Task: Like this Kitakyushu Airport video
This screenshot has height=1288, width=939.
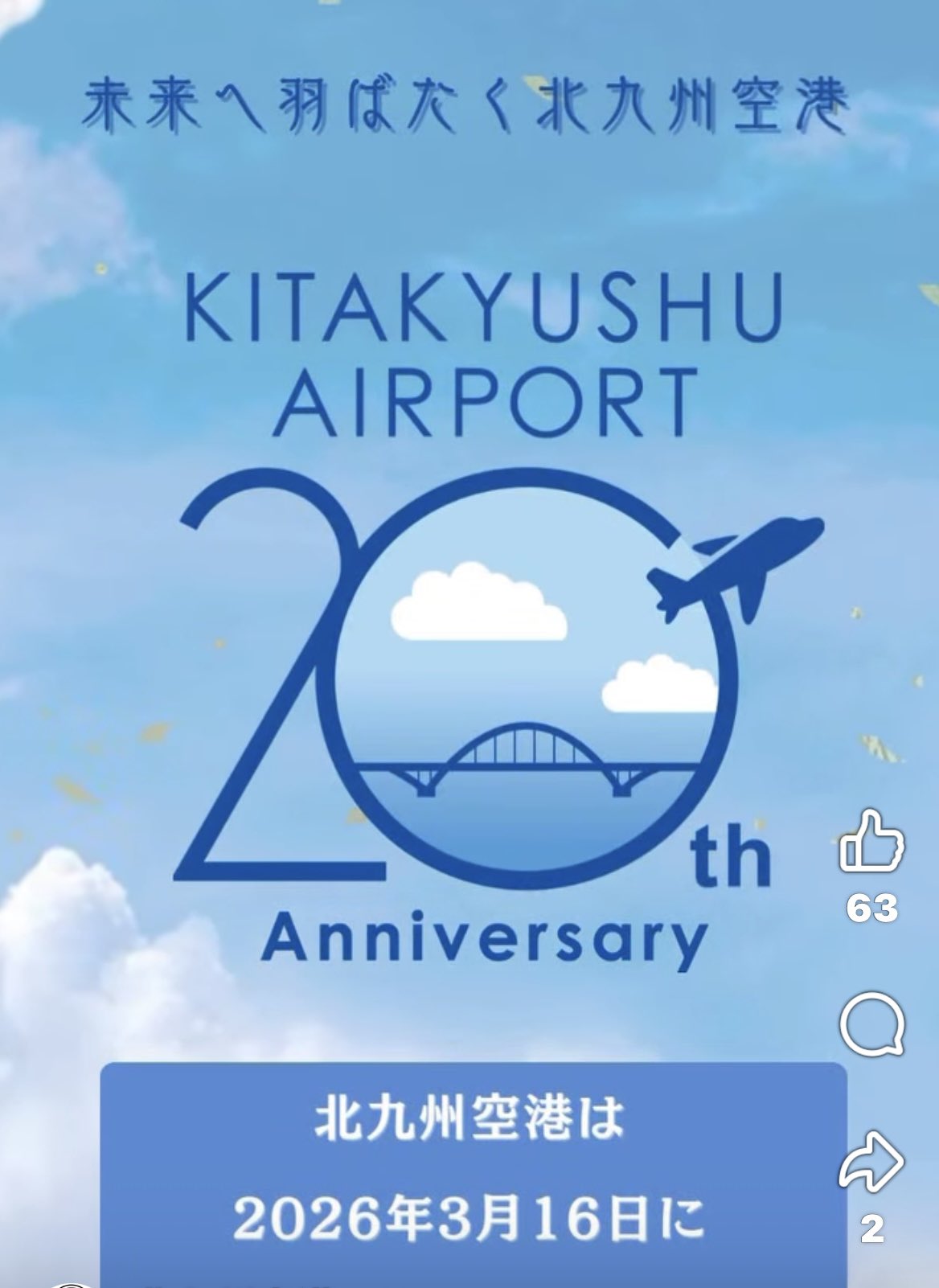Action: point(872,842)
